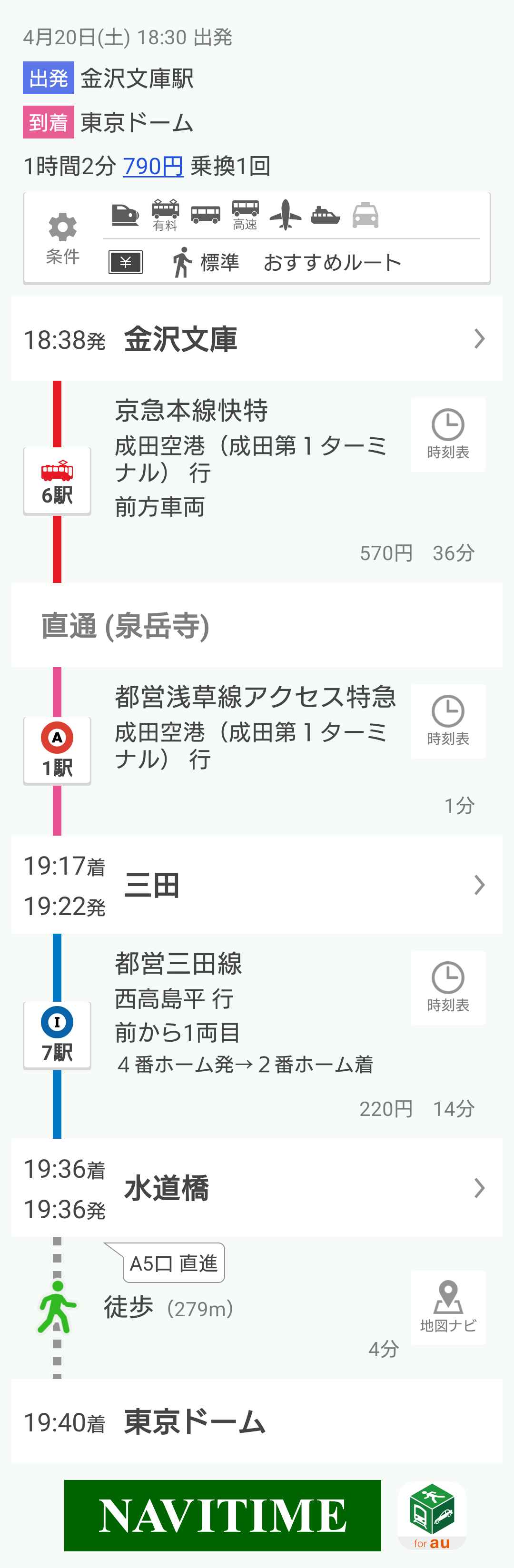Screen dimensions: 514x1568
Task: Open 金沢文庫 departure station details
Action: coord(257,338)
